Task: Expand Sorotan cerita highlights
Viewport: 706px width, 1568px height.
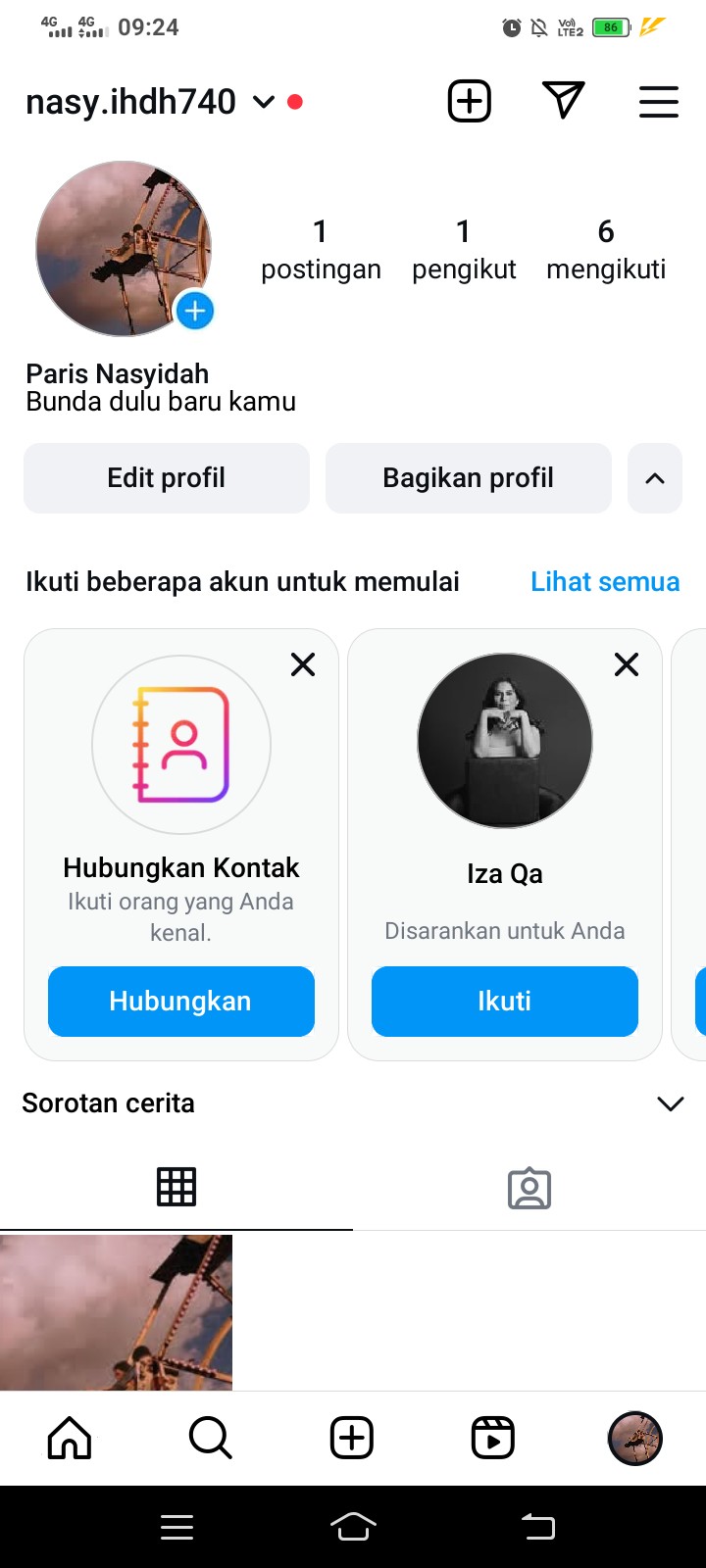Action: click(671, 1103)
